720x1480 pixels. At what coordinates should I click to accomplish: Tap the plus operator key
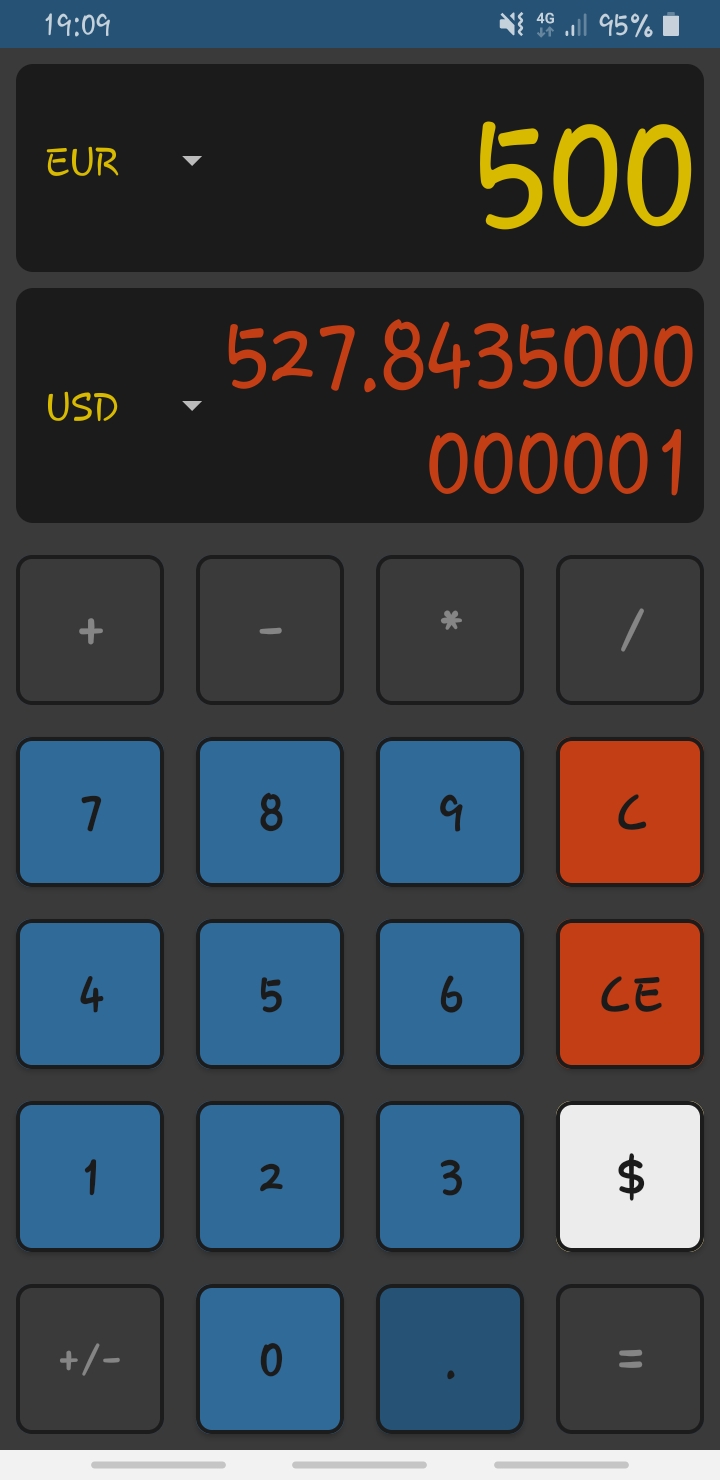(90, 630)
